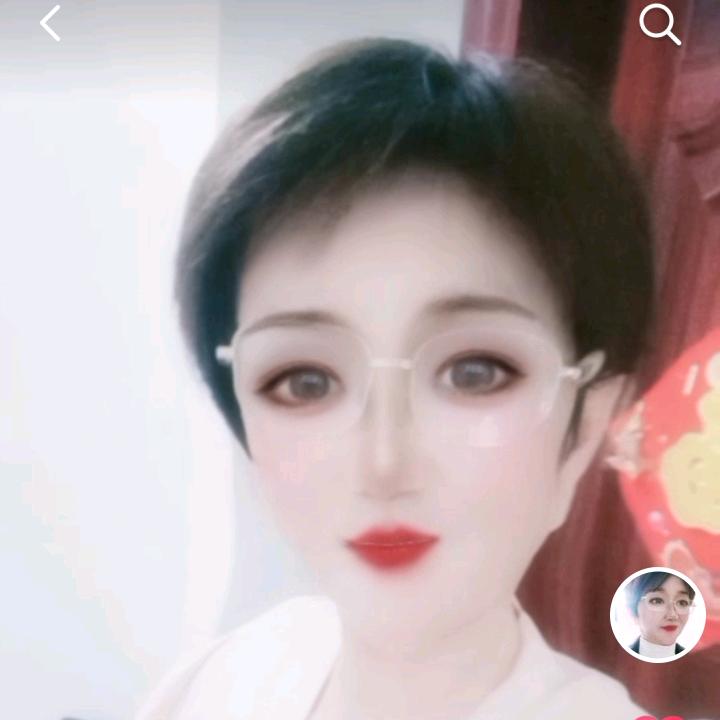Go back using the top arrow

pos(50,23)
